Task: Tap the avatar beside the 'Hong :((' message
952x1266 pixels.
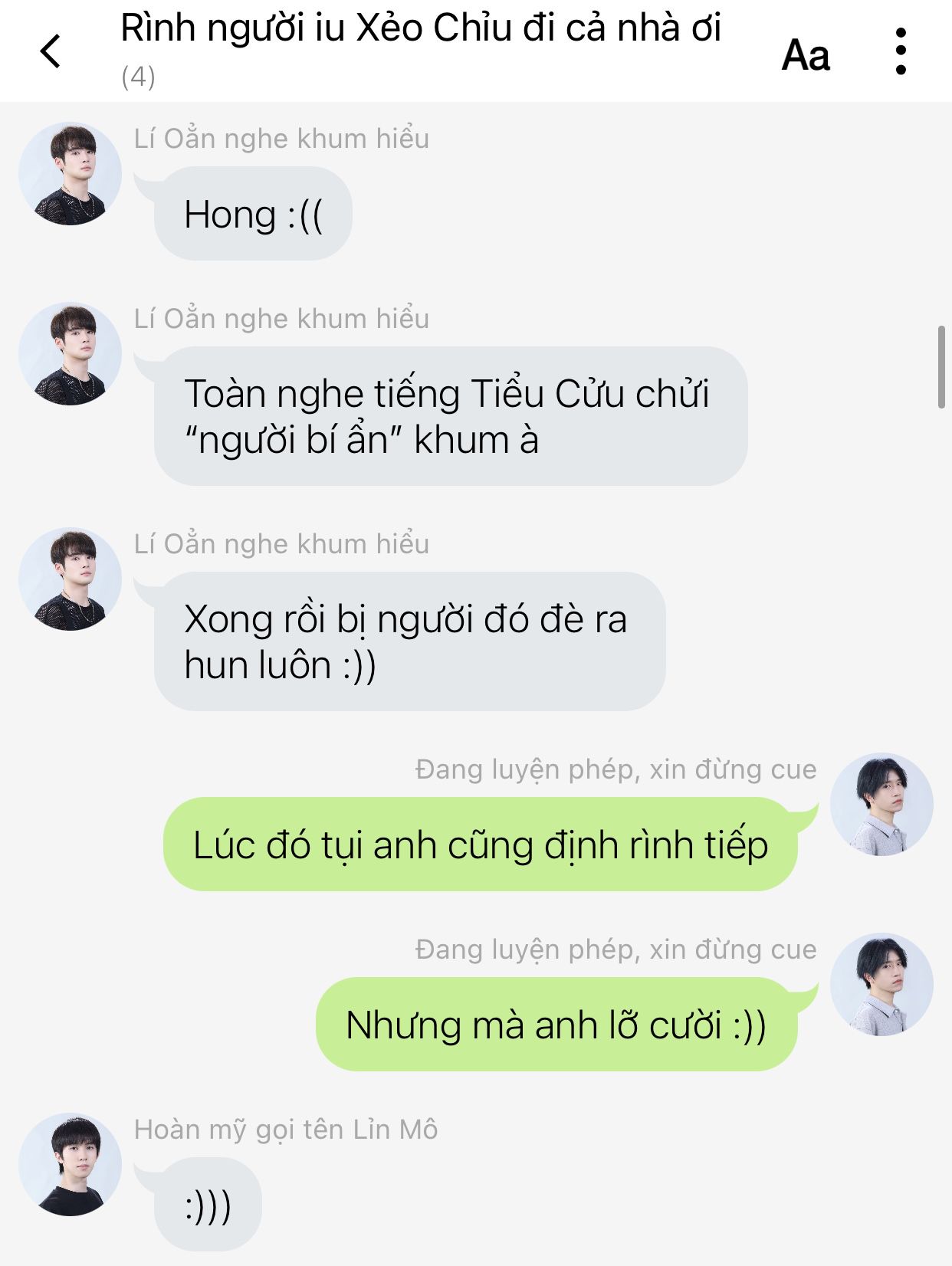Action: point(71,174)
